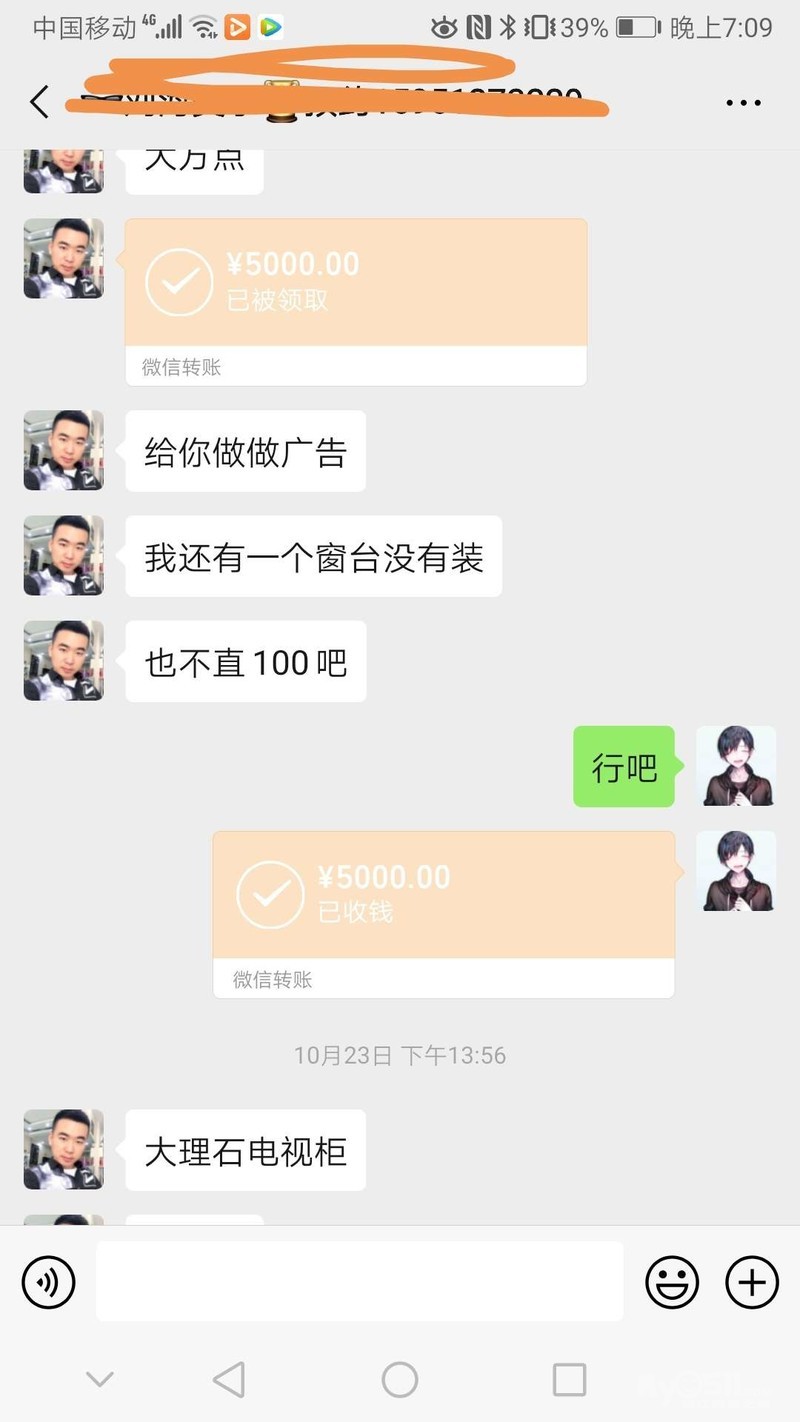
Task: Go back from the chat
Action: (40, 102)
